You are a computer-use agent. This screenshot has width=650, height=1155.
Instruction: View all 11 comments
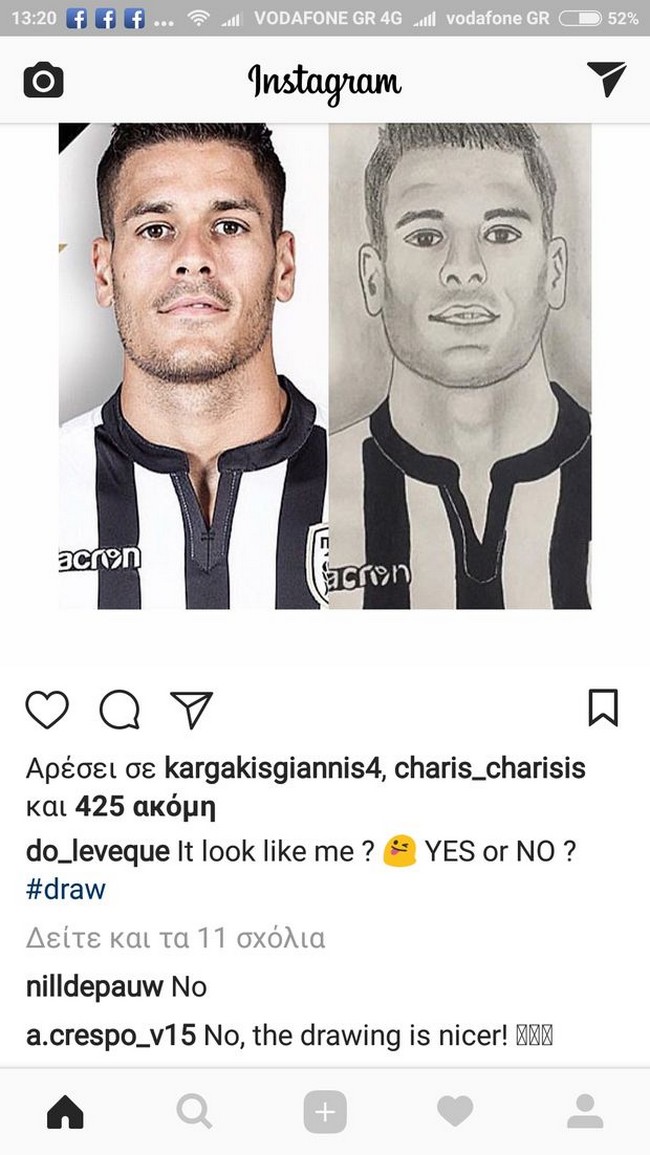point(175,938)
